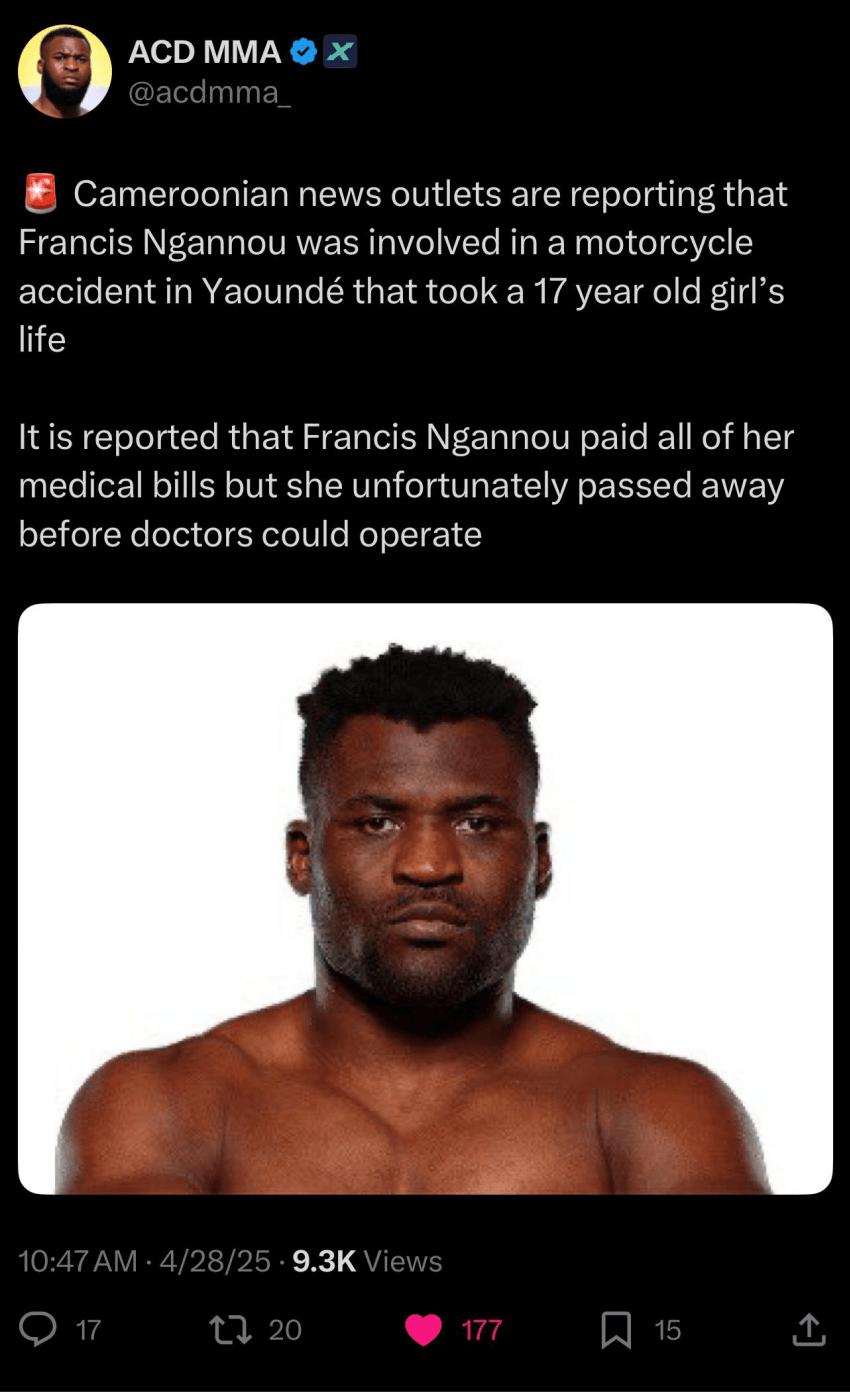
Task: Open the attached photo in the tweet
Action: click(x=425, y=898)
